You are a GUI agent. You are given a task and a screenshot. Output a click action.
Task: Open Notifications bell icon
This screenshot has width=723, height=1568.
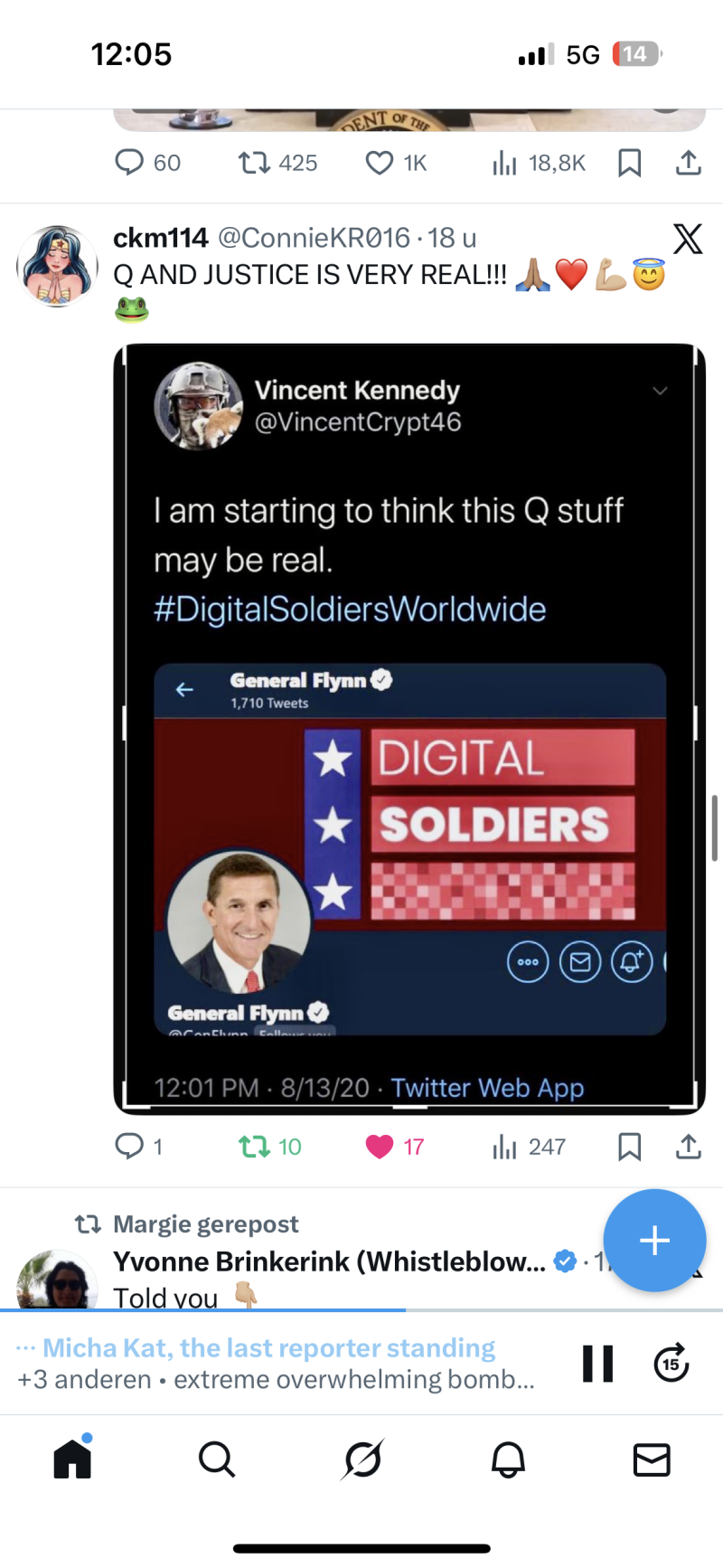pyautogui.click(x=507, y=1458)
